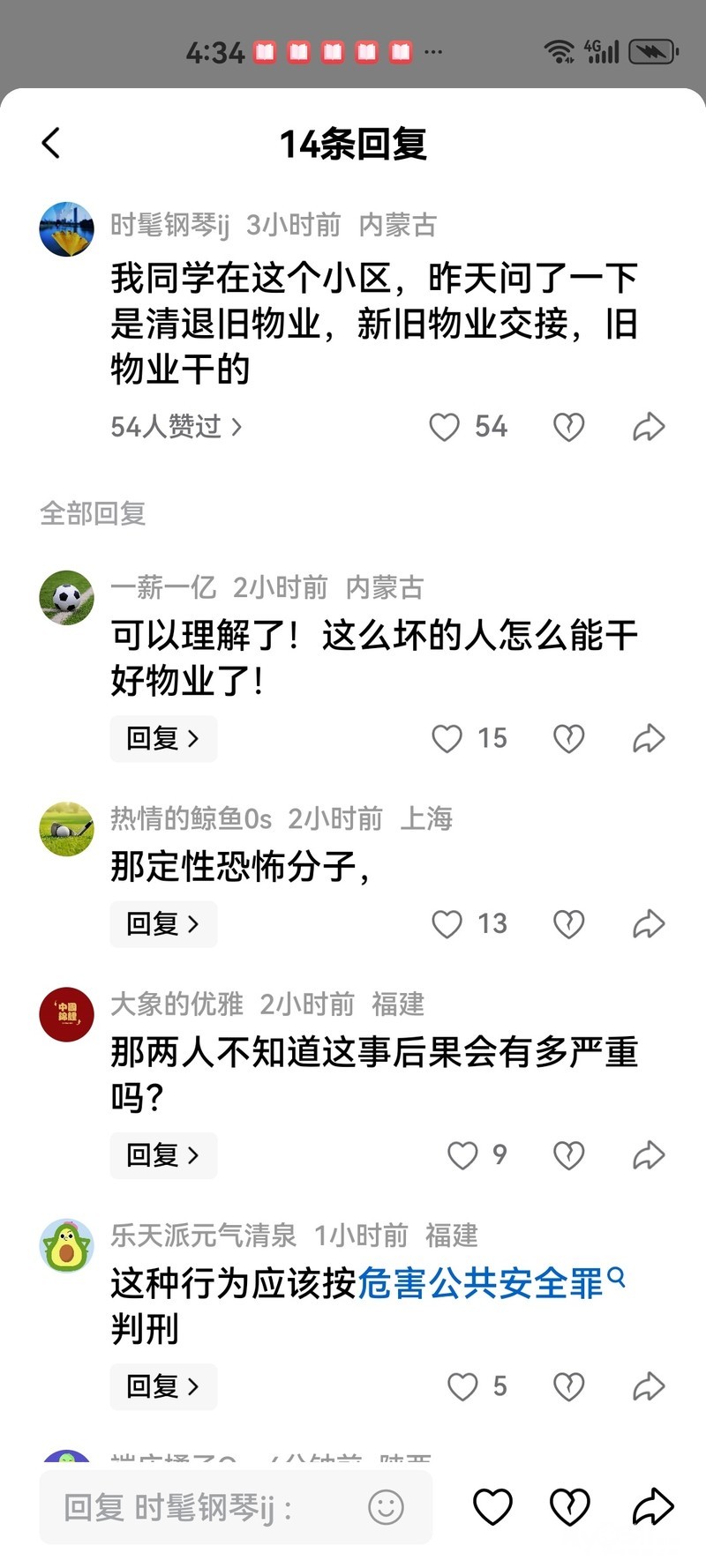The width and height of the screenshot is (706, 1568).
Task: Share 热情的鲸鱼0s's reply
Action: coord(649,924)
